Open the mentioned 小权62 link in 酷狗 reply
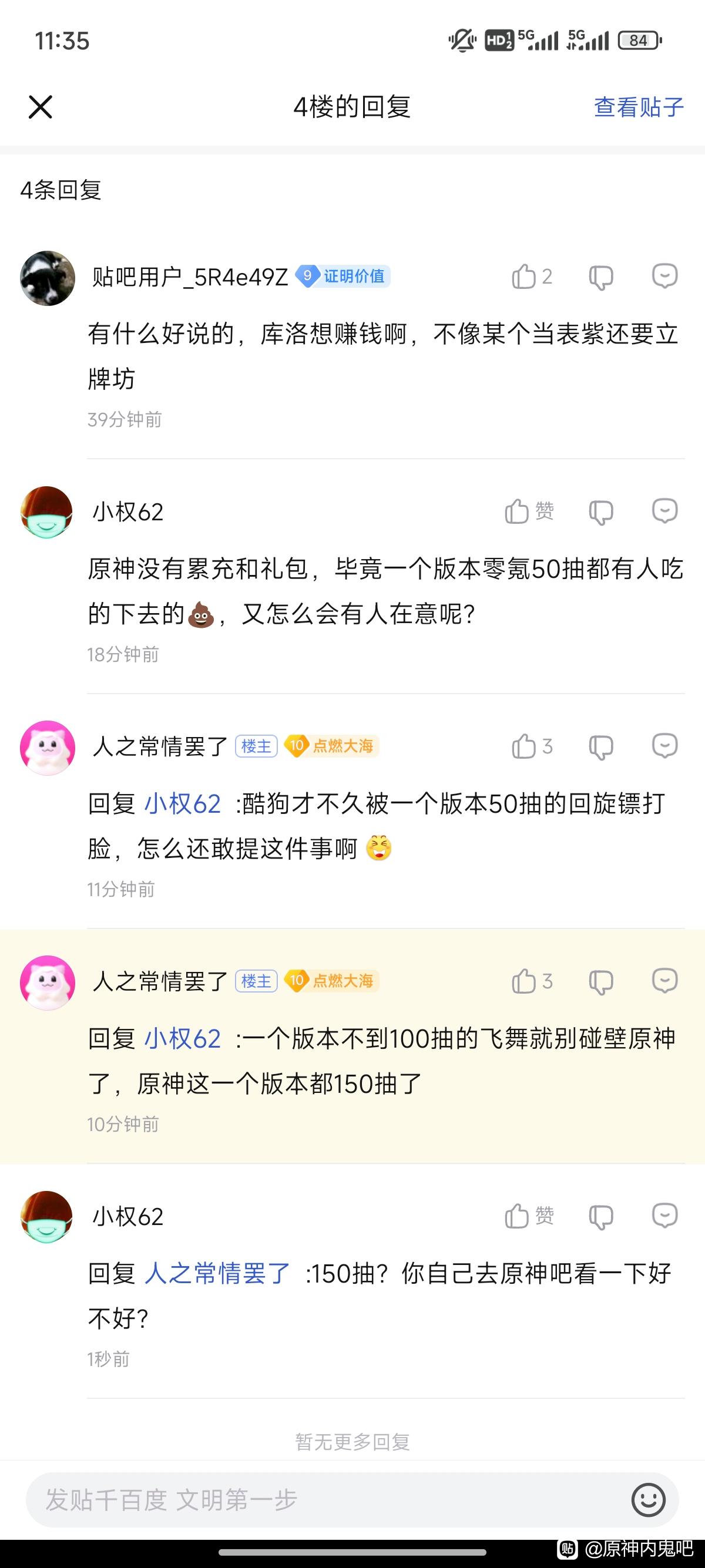This screenshot has width=705, height=1568. click(x=182, y=803)
